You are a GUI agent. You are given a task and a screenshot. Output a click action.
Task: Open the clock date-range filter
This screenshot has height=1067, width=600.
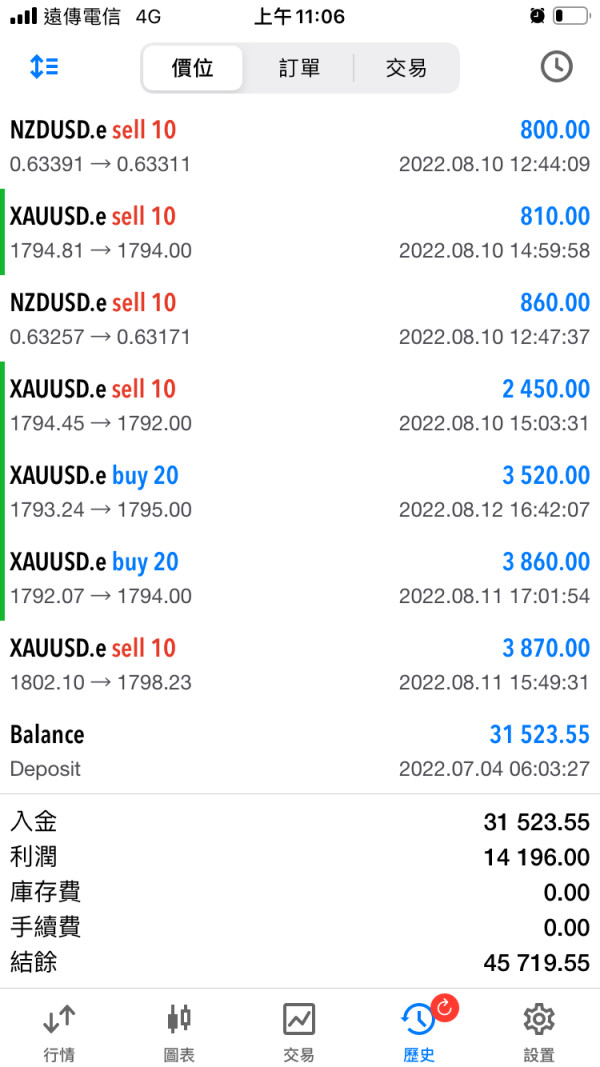pyautogui.click(x=556, y=67)
